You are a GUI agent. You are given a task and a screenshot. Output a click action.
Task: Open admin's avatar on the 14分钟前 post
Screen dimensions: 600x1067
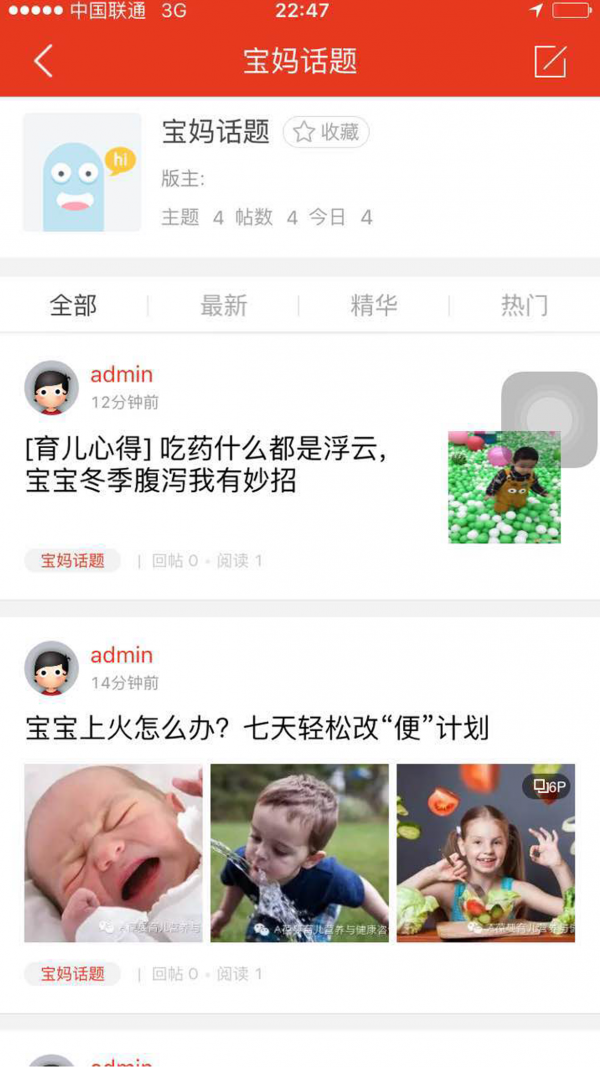click(52, 668)
